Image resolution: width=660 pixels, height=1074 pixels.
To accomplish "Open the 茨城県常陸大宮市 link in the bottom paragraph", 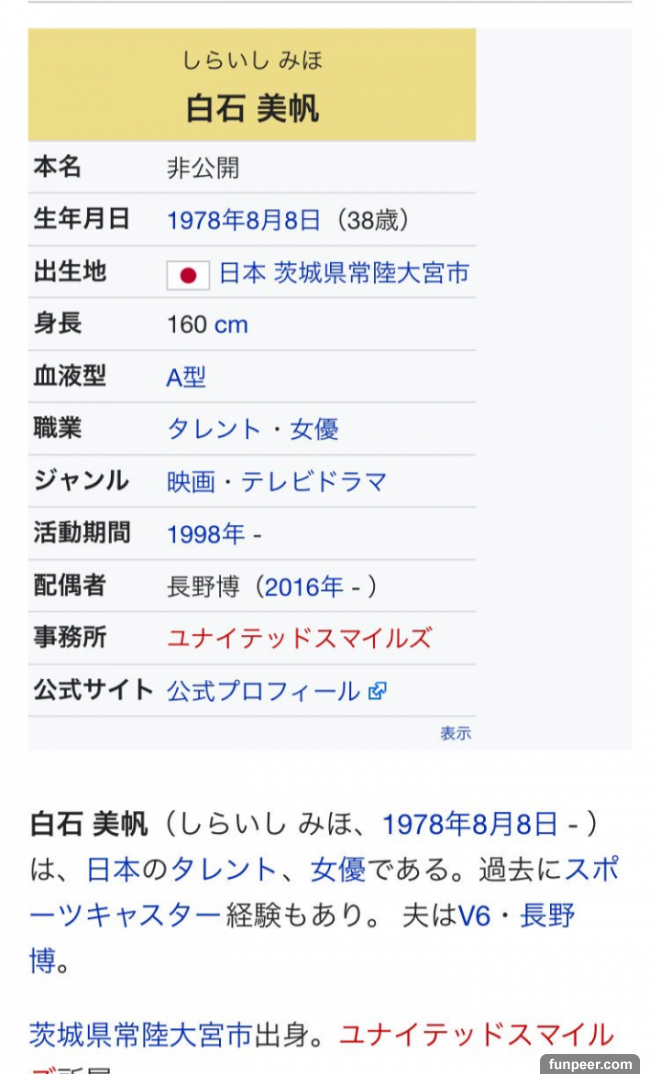I will (x=140, y=1034).
